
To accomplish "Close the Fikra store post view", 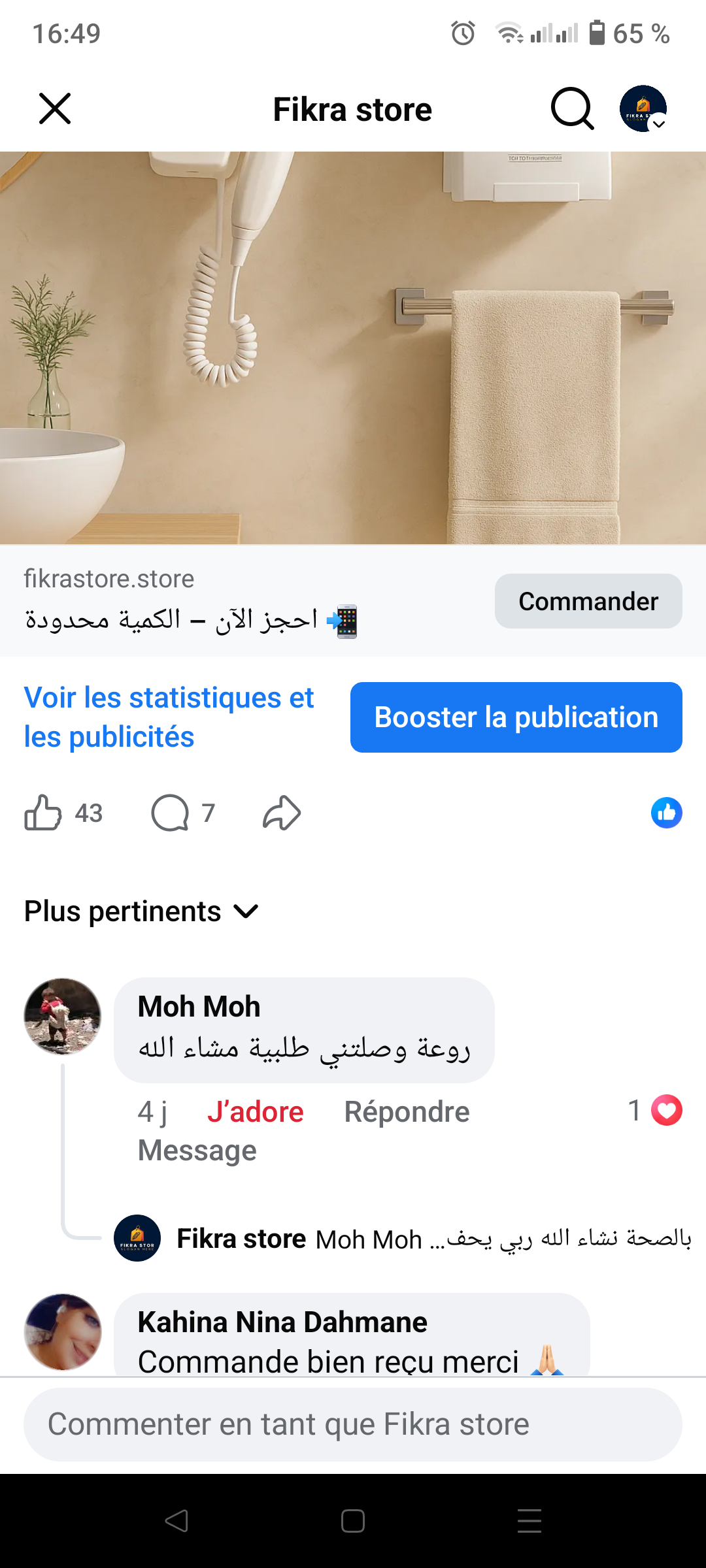I will click(x=55, y=108).
